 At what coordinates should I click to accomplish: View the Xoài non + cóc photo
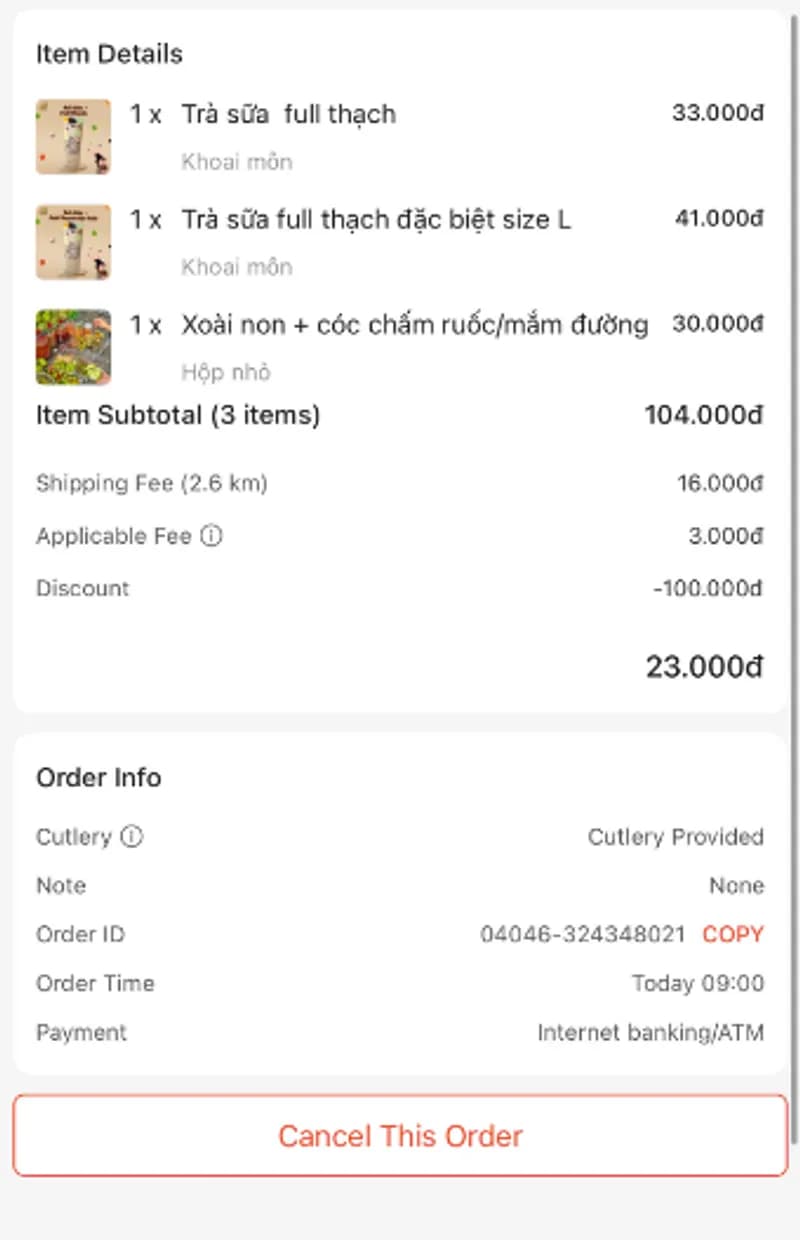point(73,346)
